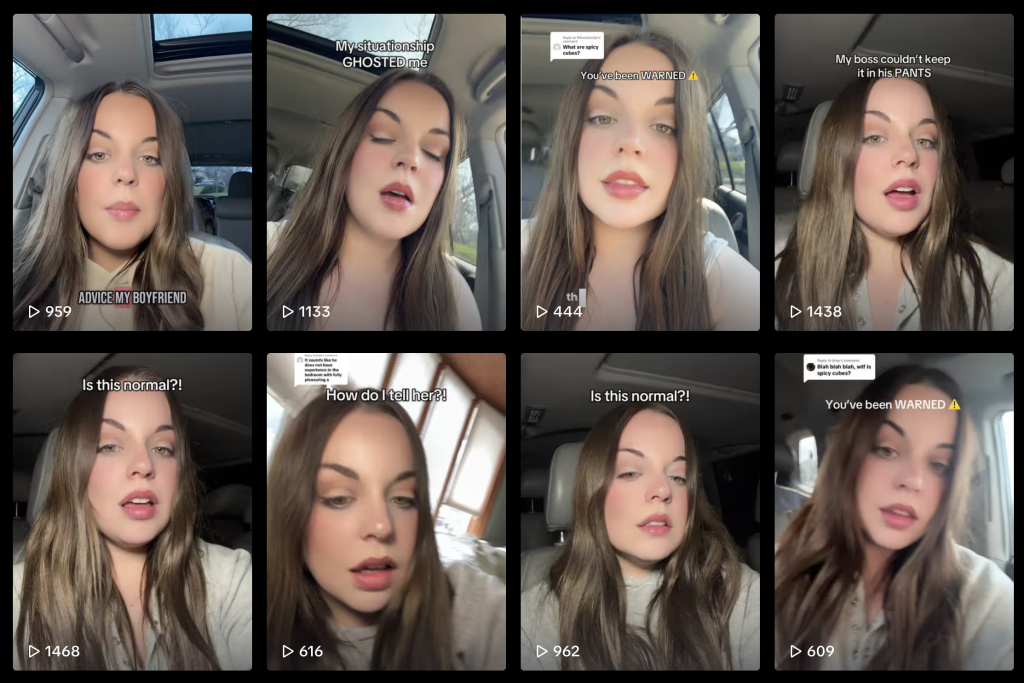The image size is (1024, 683).
Task: Open the video with 959 views
Action: pyautogui.click(x=132, y=172)
